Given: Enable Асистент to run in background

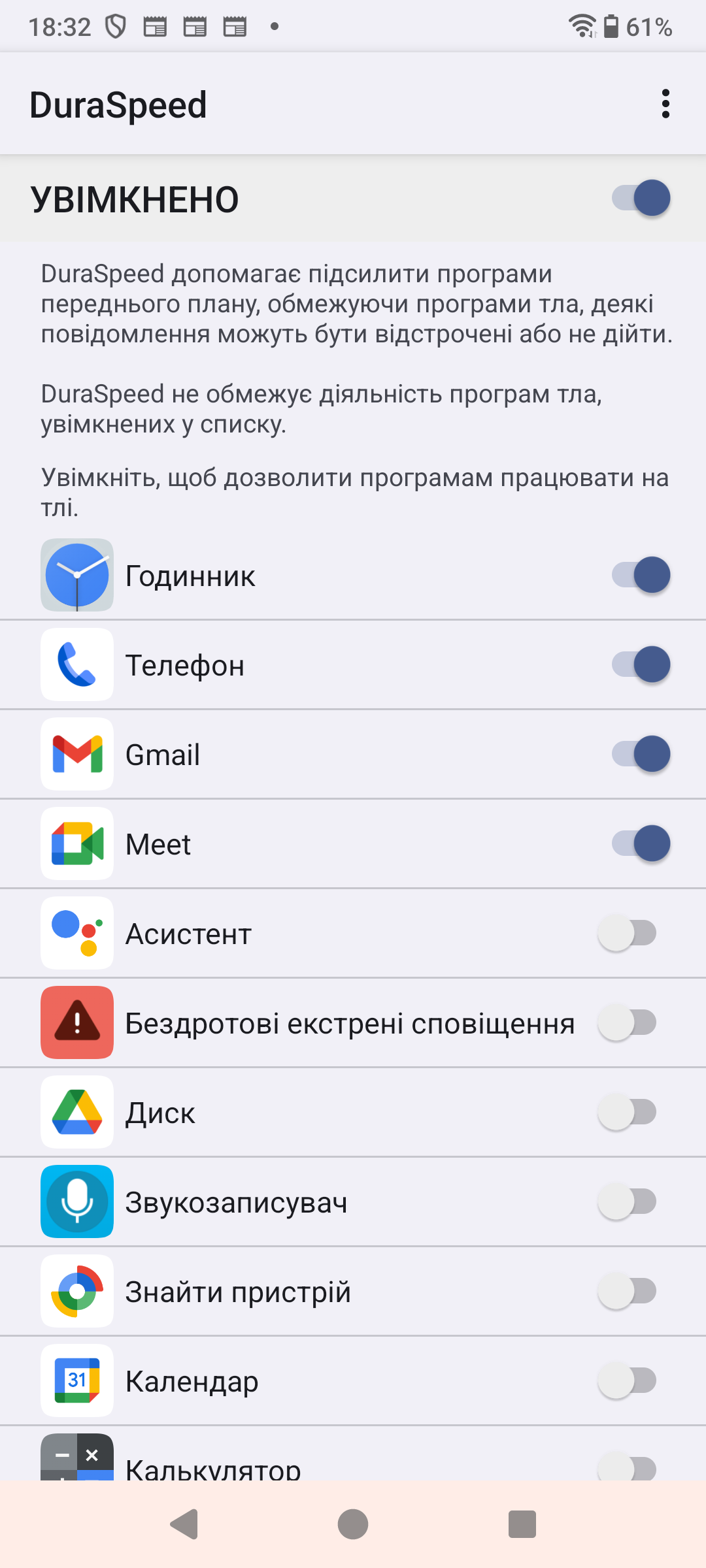Looking at the screenshot, I should pyautogui.click(x=627, y=934).
